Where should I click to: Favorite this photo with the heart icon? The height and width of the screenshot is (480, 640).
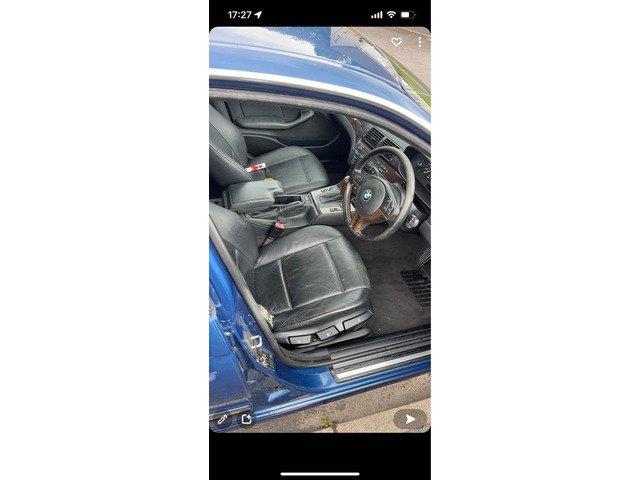[x=396, y=42]
